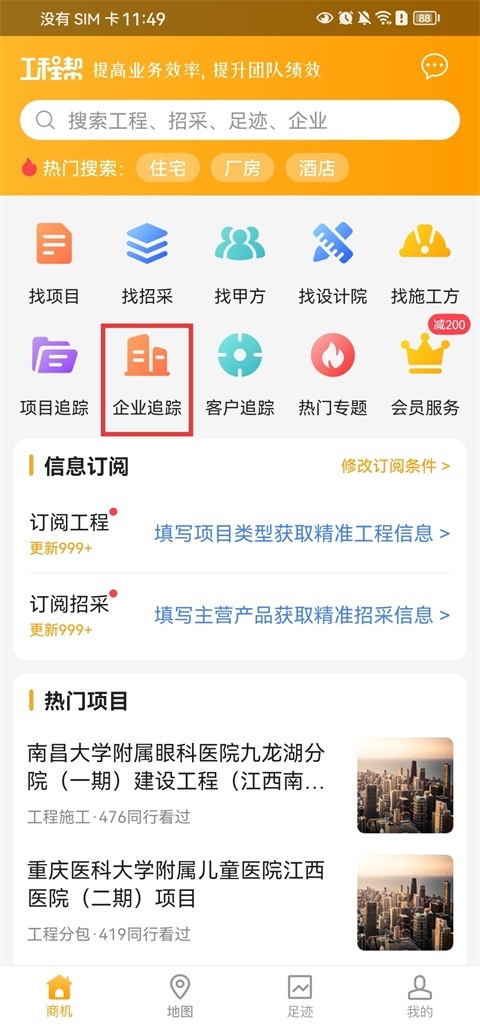Tap the search box for 工程、招采、足迹、企业

coord(240,121)
